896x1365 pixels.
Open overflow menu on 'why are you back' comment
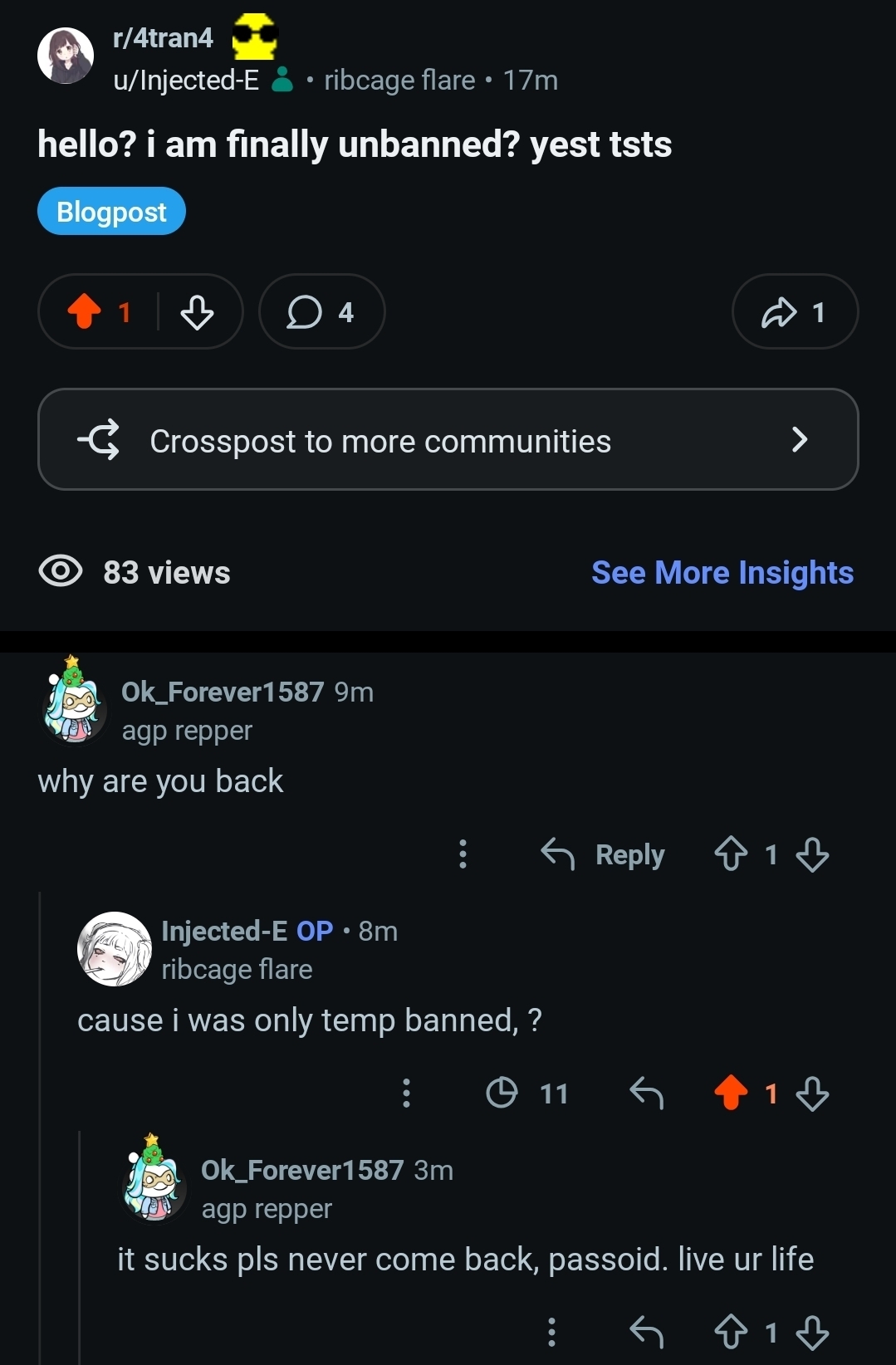463,854
